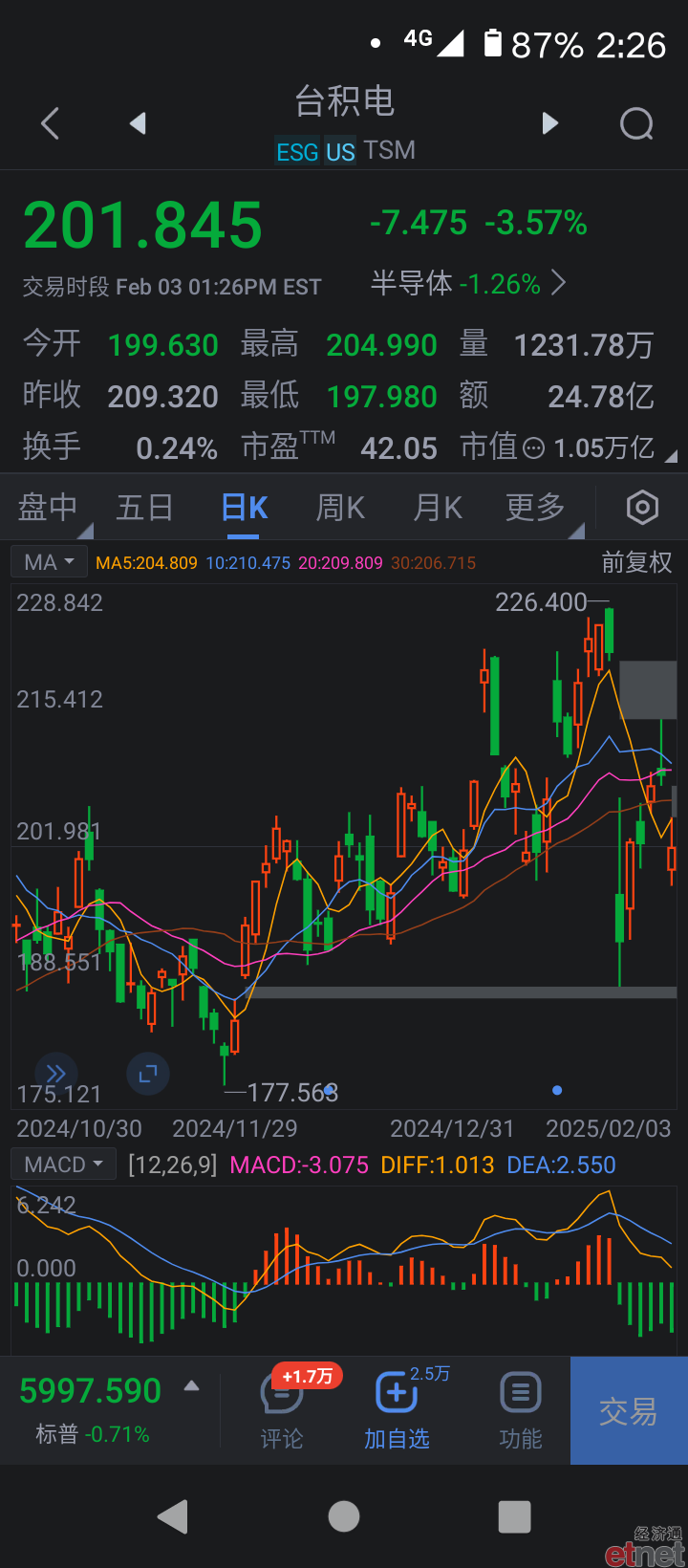Select the 盘中 chart tab

tap(48, 508)
